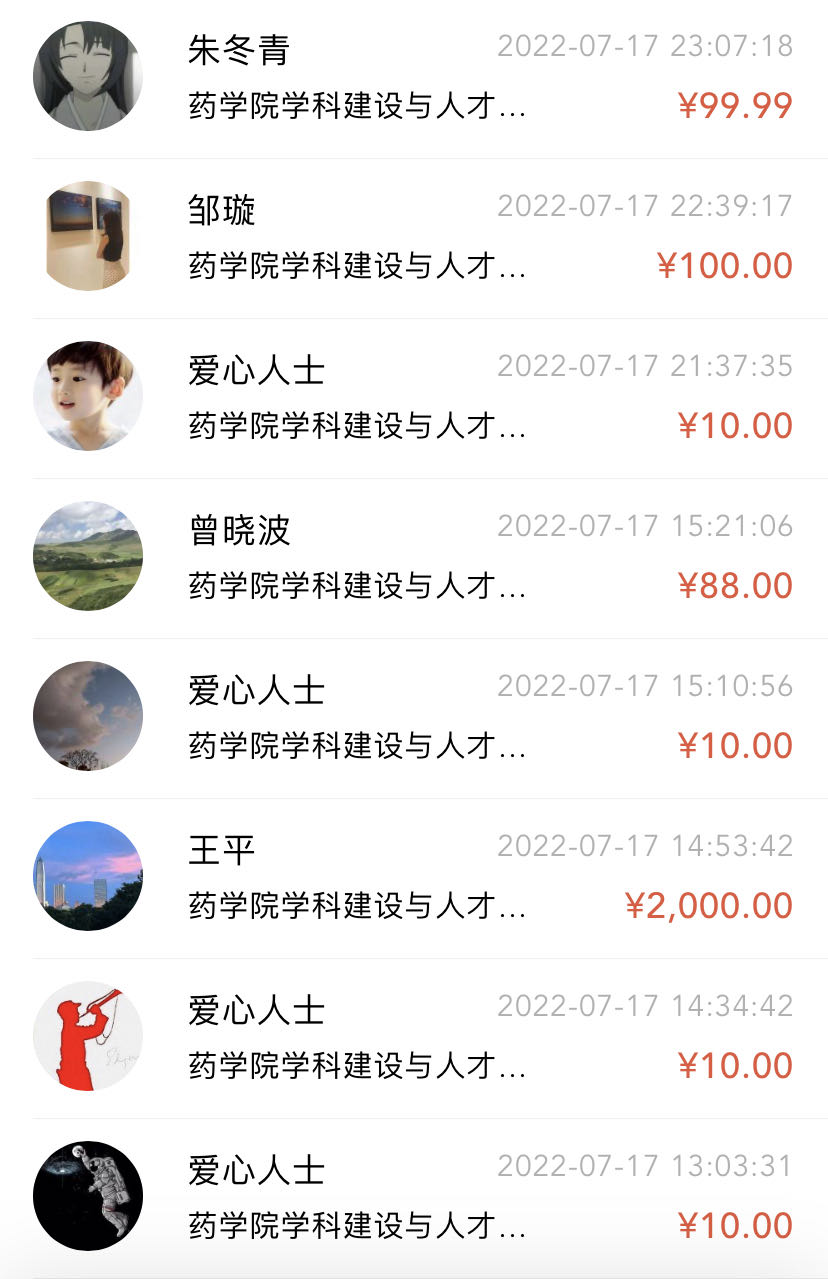The width and height of the screenshot is (828, 1279).
Task: Open the 爱心人士 donation made at 21:37:35
Action: pos(414,397)
